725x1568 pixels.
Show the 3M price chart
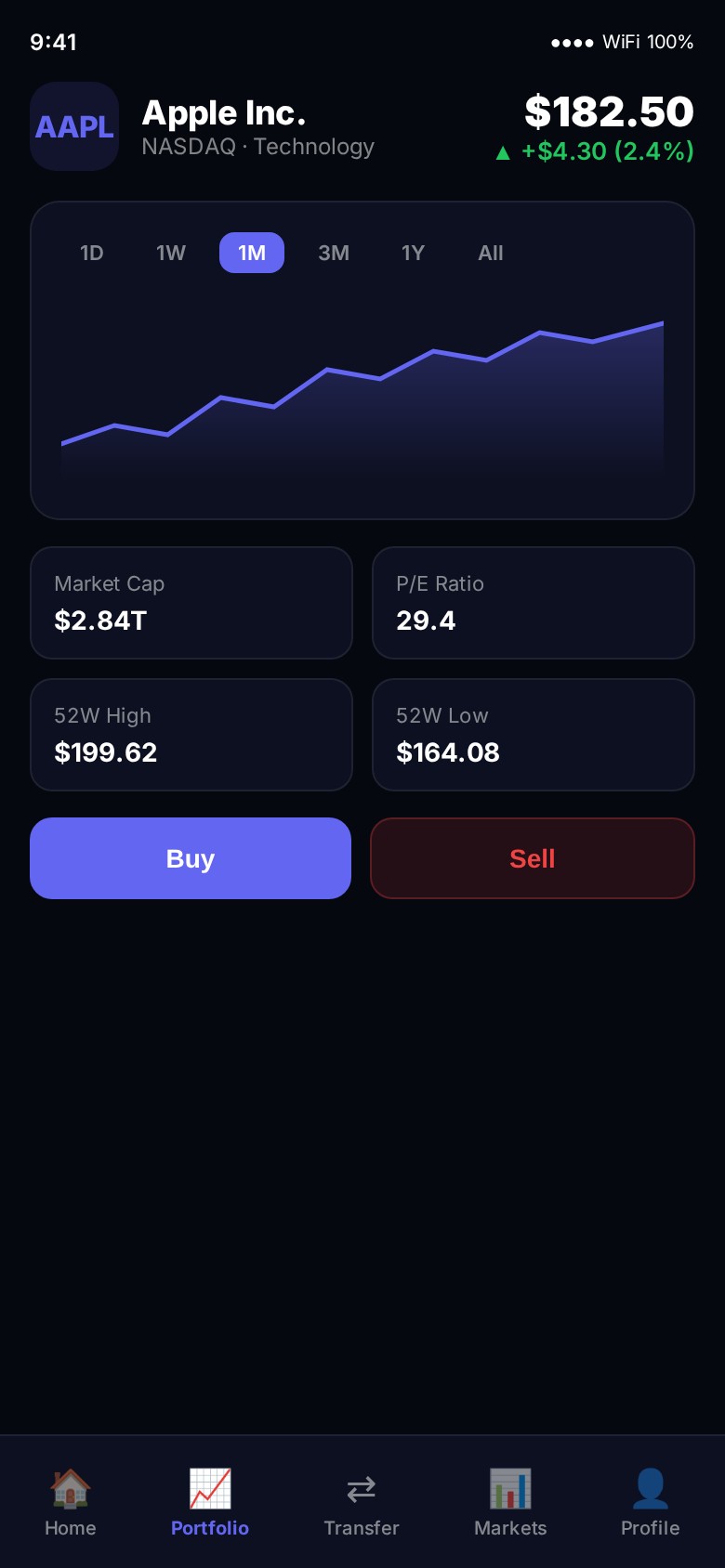tap(334, 253)
